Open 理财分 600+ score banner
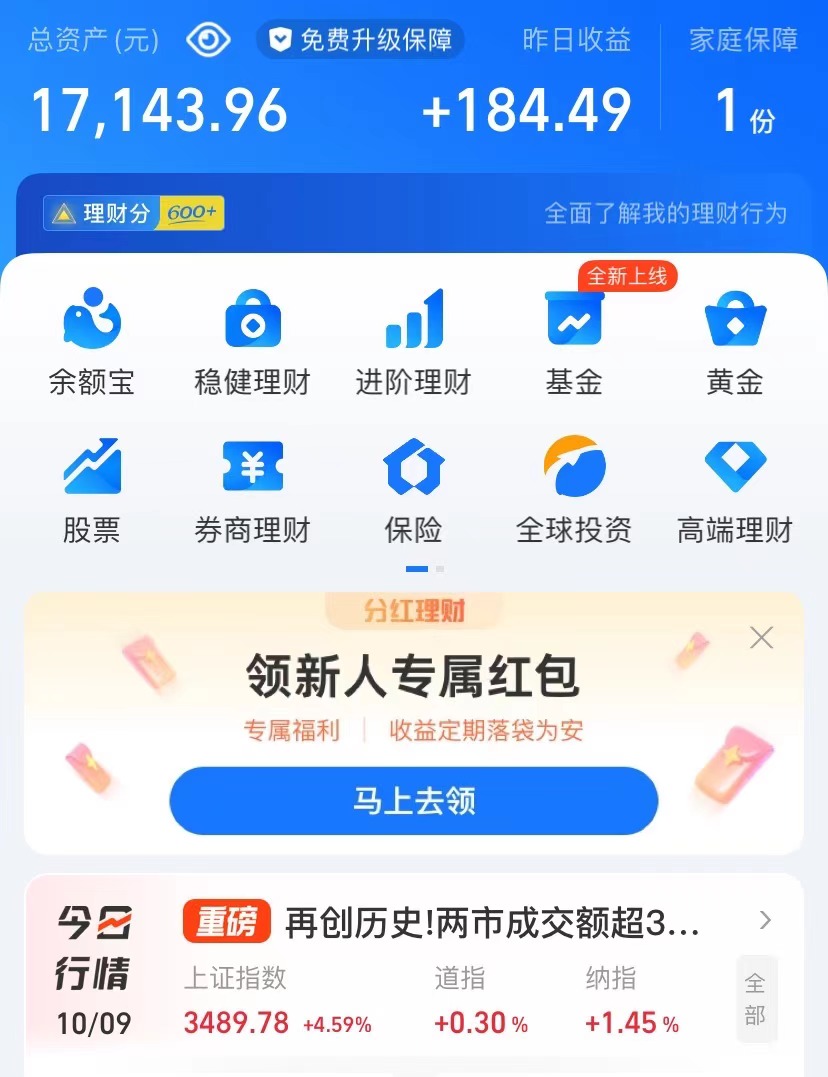 tap(134, 213)
